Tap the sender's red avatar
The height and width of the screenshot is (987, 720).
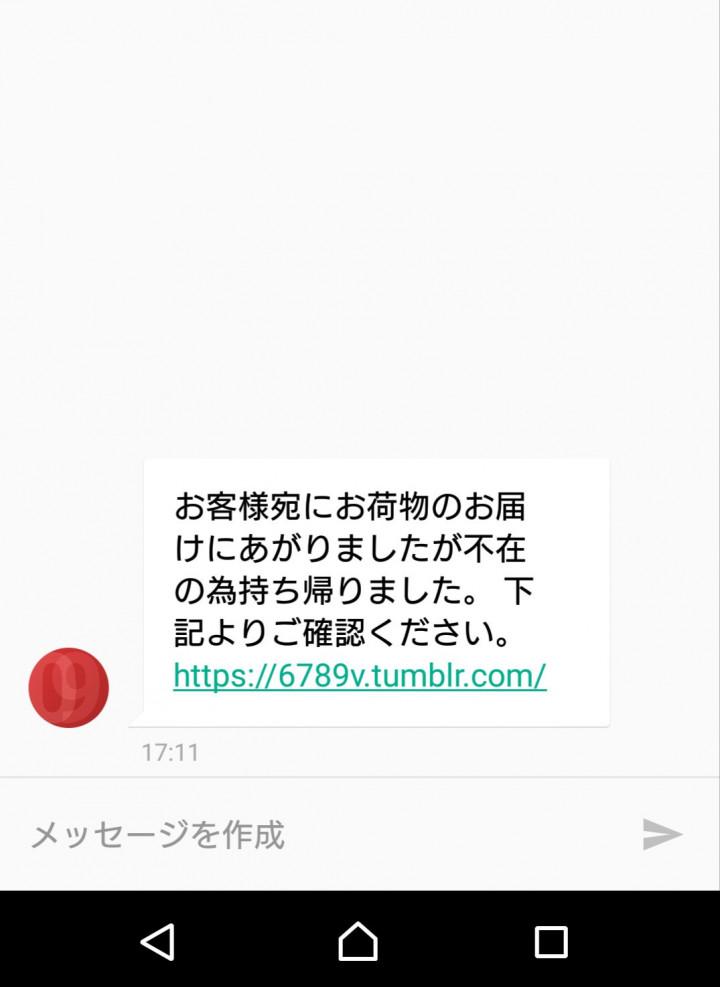pos(68,687)
